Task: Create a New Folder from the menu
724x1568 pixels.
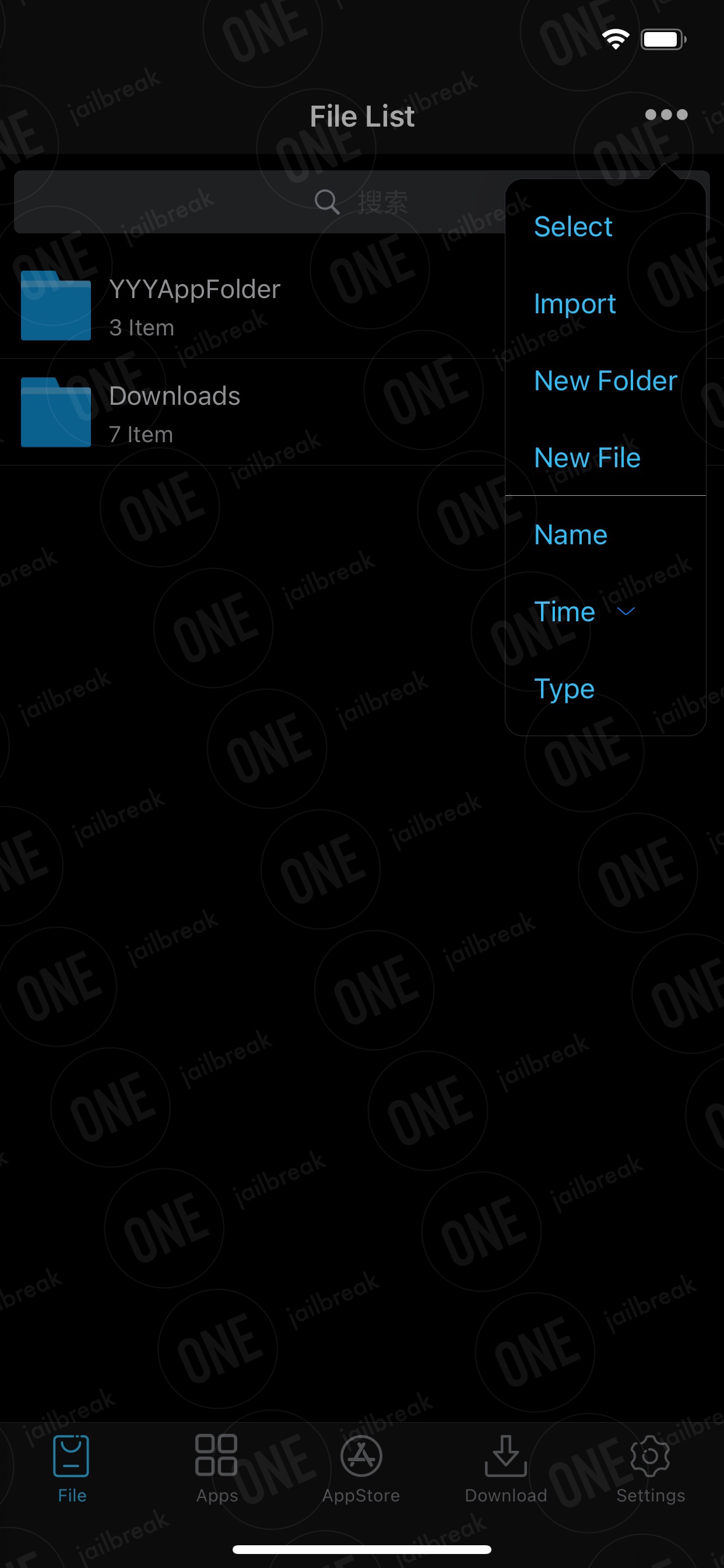Action: (605, 381)
